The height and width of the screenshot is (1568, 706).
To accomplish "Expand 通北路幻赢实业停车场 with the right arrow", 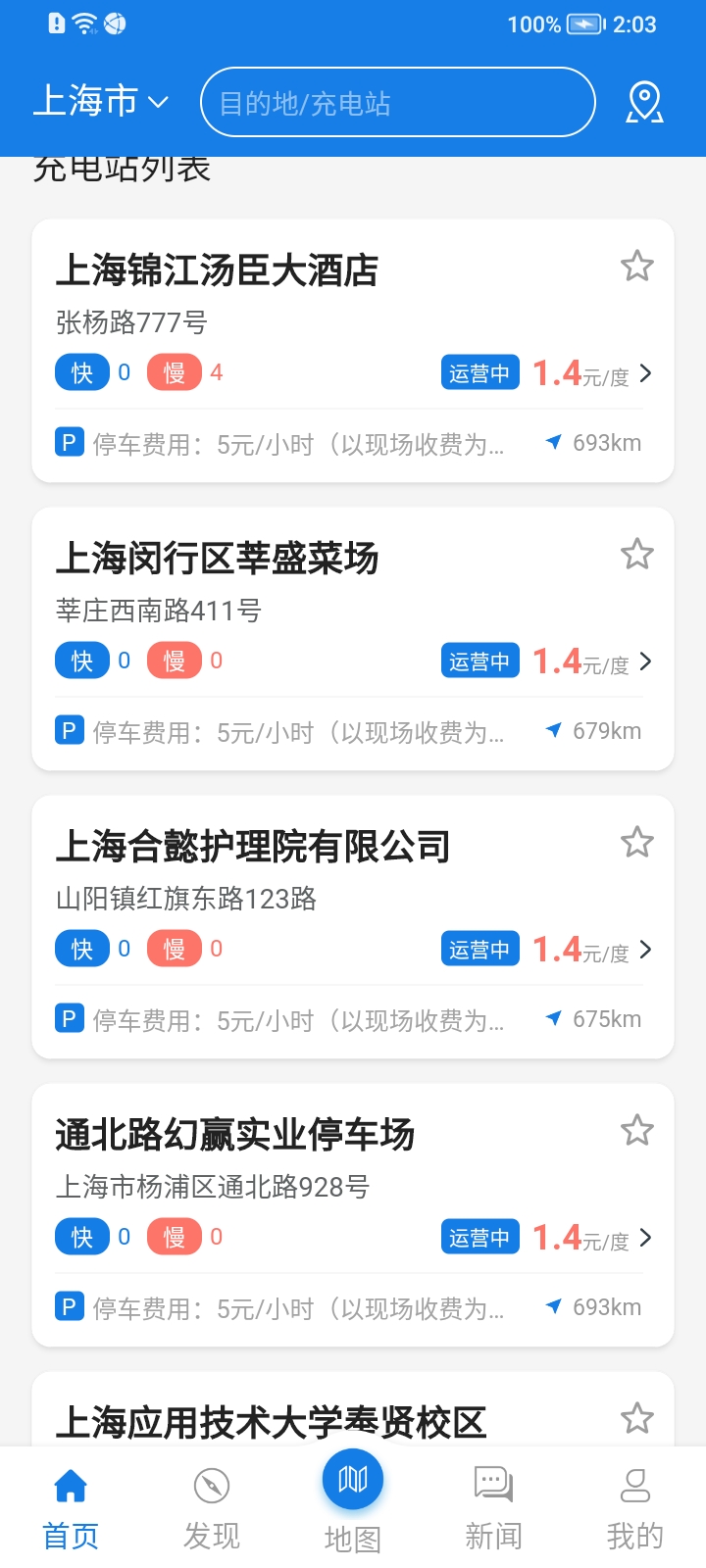I will coord(645,1237).
